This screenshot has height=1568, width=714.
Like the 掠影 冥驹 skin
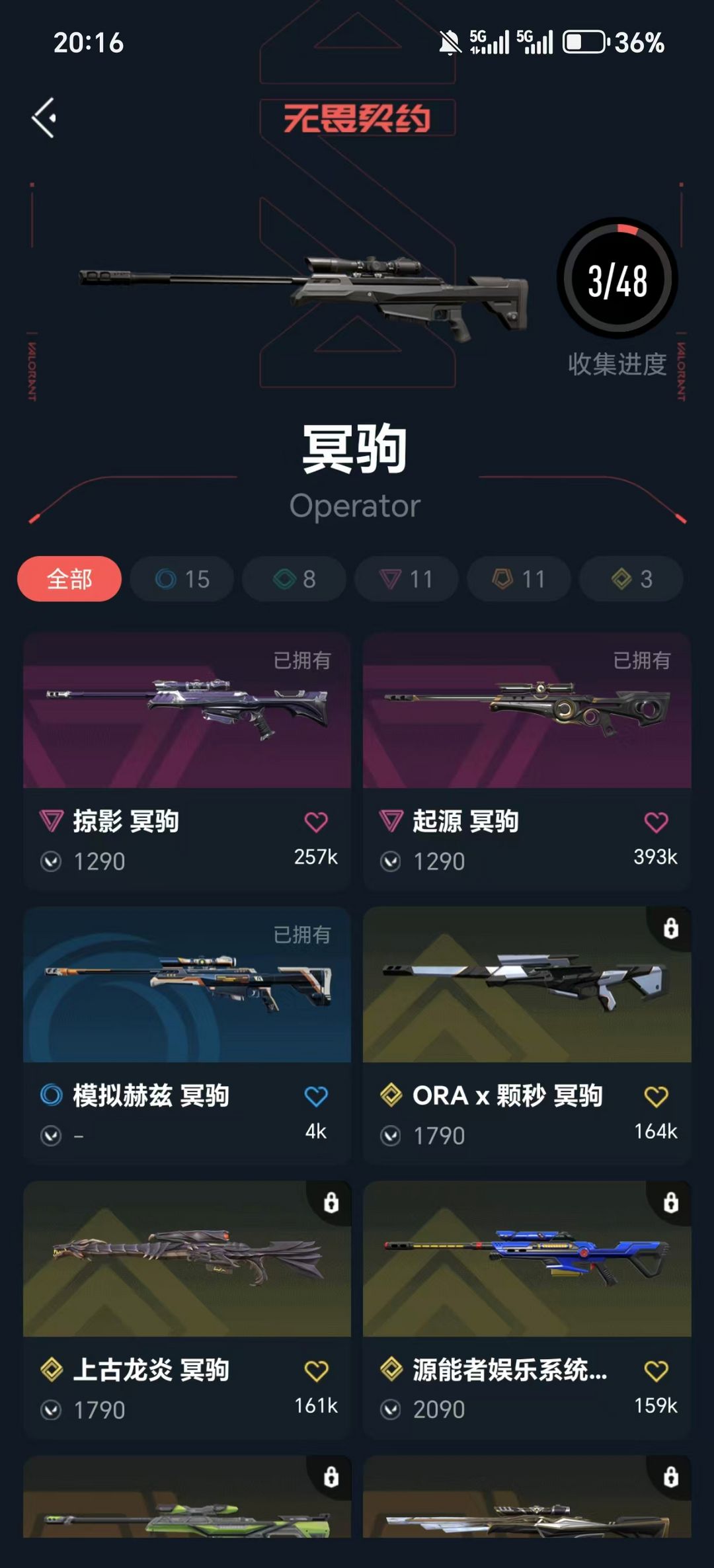(316, 822)
